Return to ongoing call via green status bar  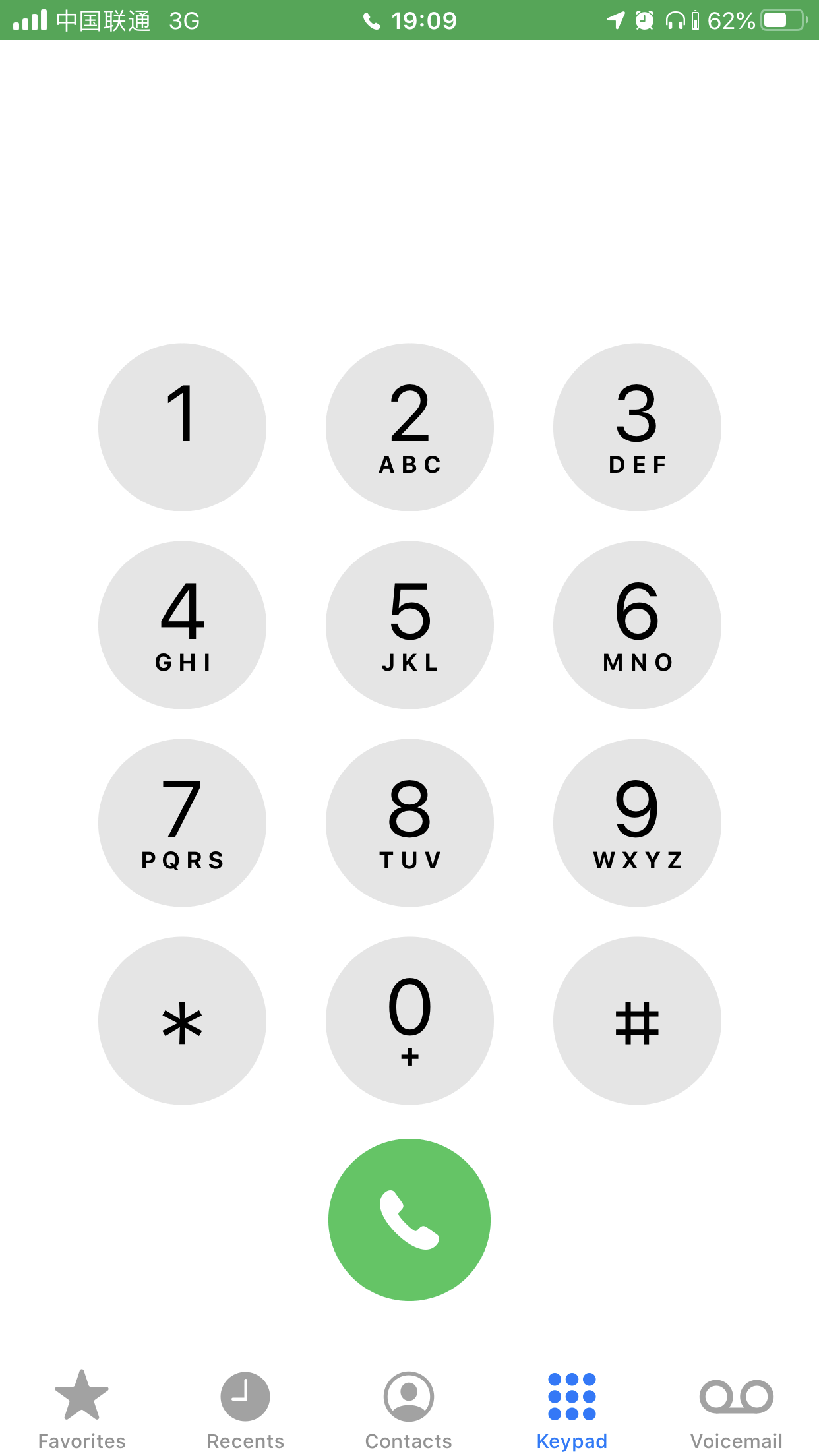[409, 20]
